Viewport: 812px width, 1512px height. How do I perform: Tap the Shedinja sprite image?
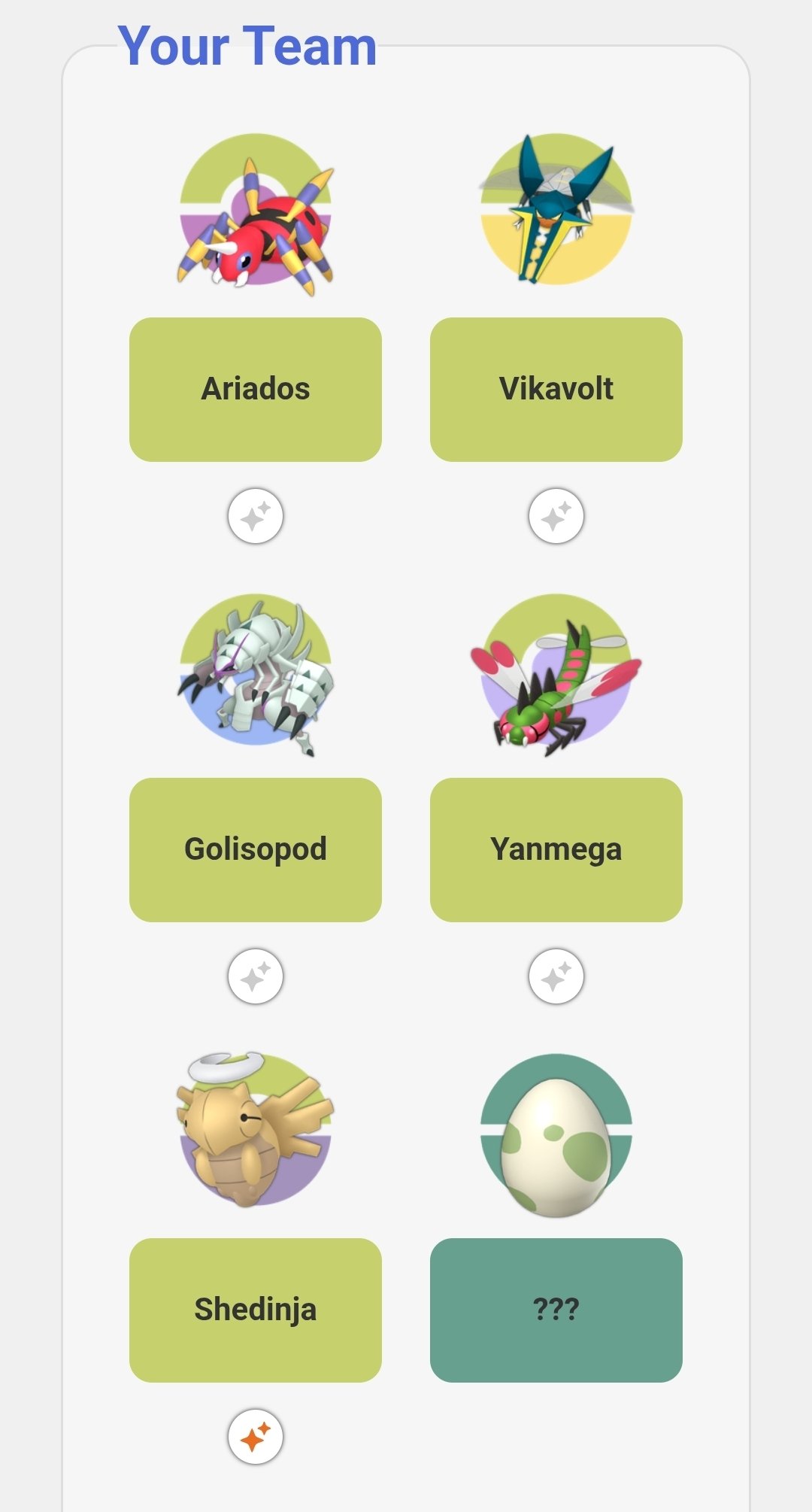click(x=256, y=1130)
